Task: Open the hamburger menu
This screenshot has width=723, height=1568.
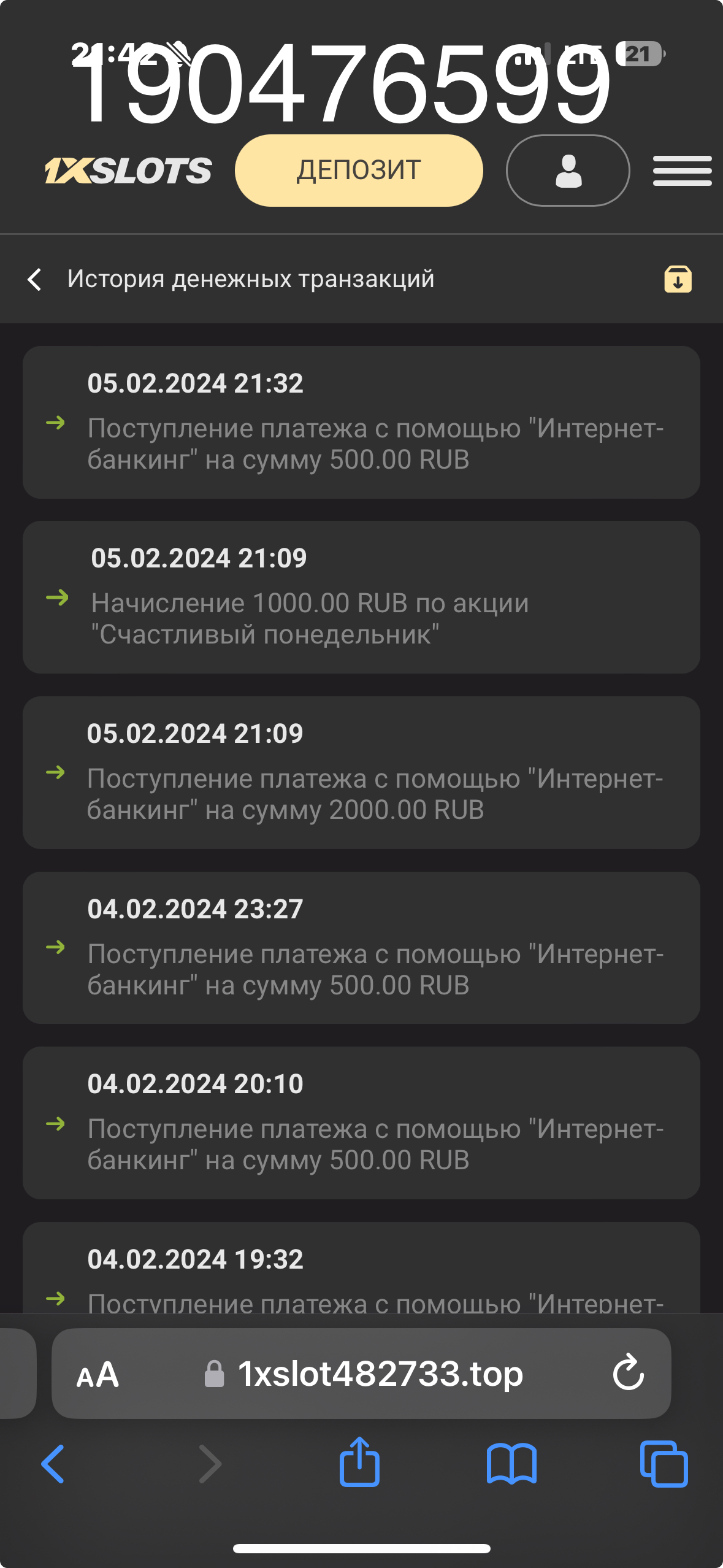Action: click(x=682, y=171)
